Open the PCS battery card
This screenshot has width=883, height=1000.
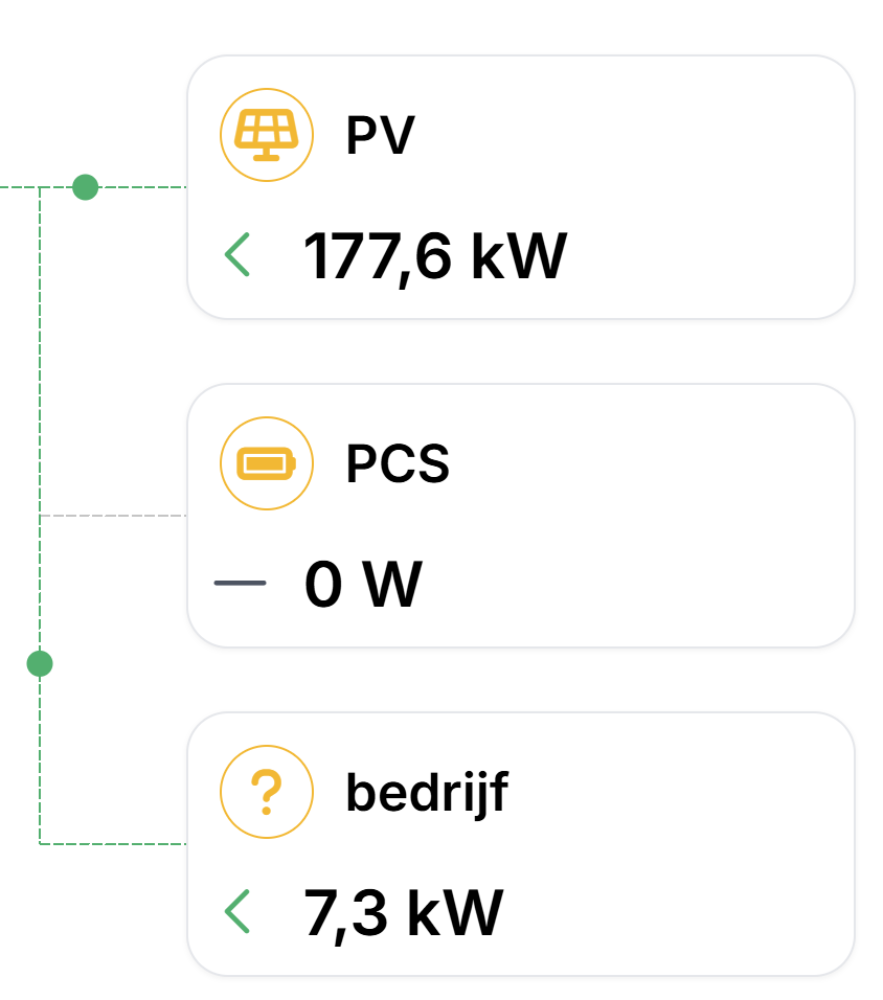[x=520, y=516]
